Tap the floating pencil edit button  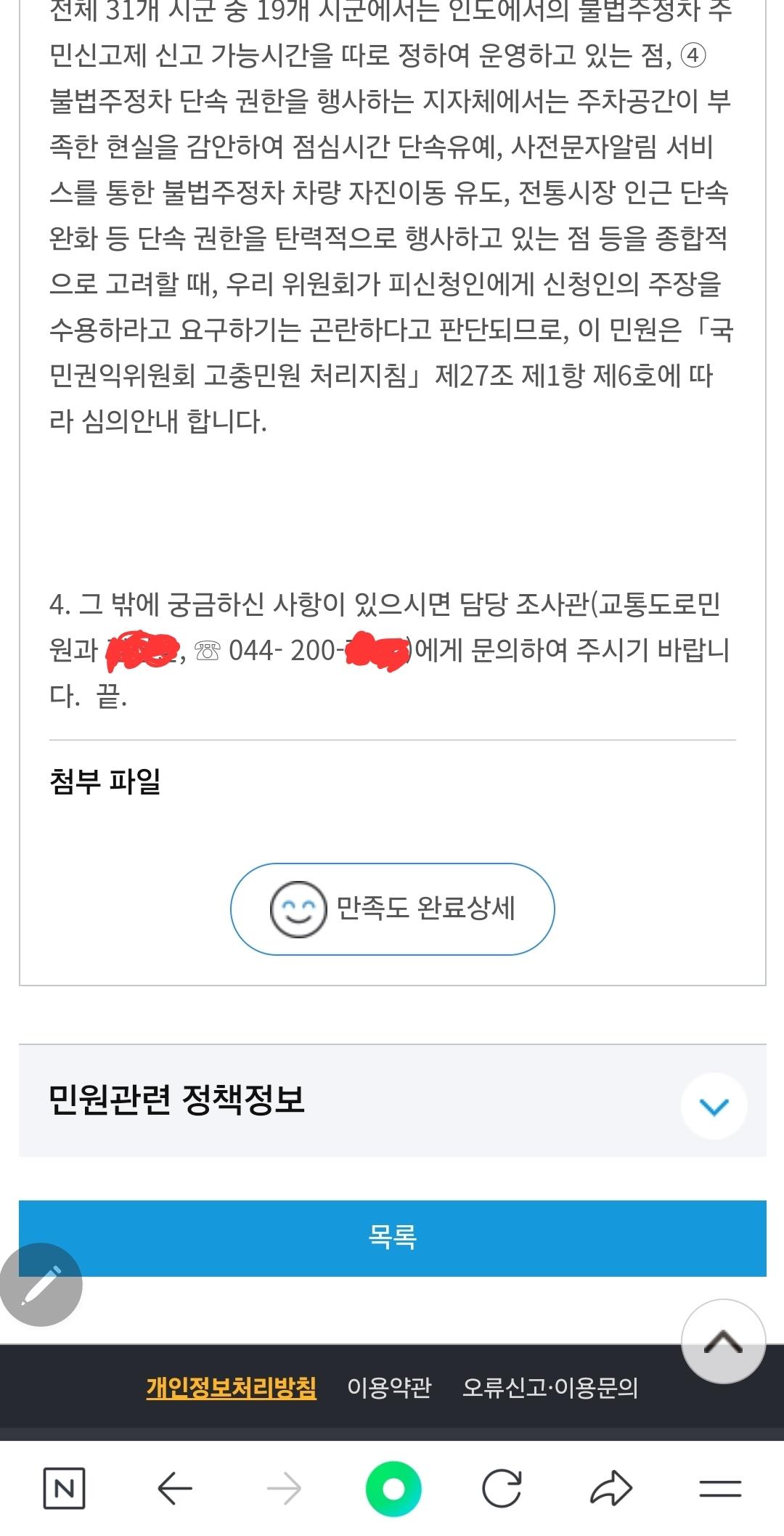pyautogui.click(x=41, y=1285)
